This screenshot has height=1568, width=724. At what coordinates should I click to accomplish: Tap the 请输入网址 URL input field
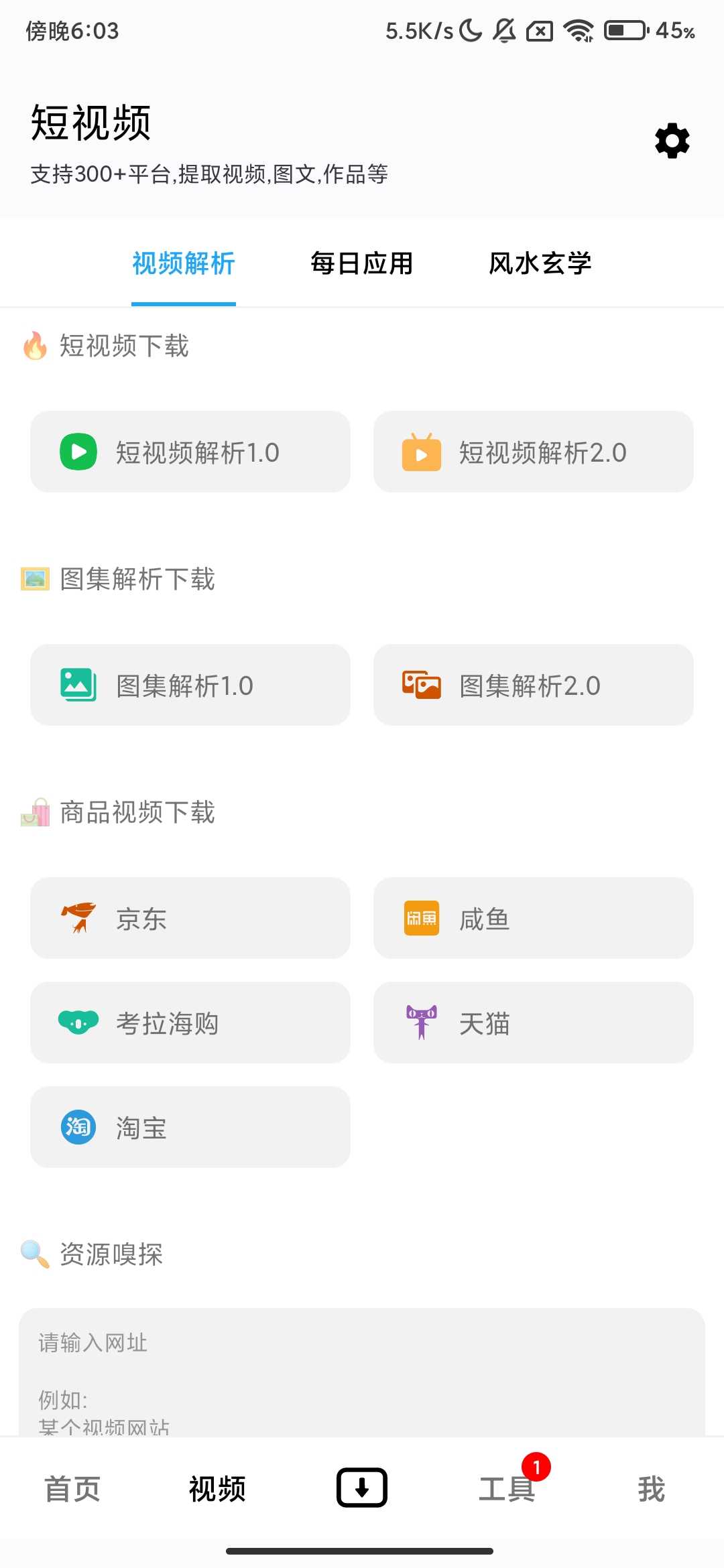coord(362,1342)
